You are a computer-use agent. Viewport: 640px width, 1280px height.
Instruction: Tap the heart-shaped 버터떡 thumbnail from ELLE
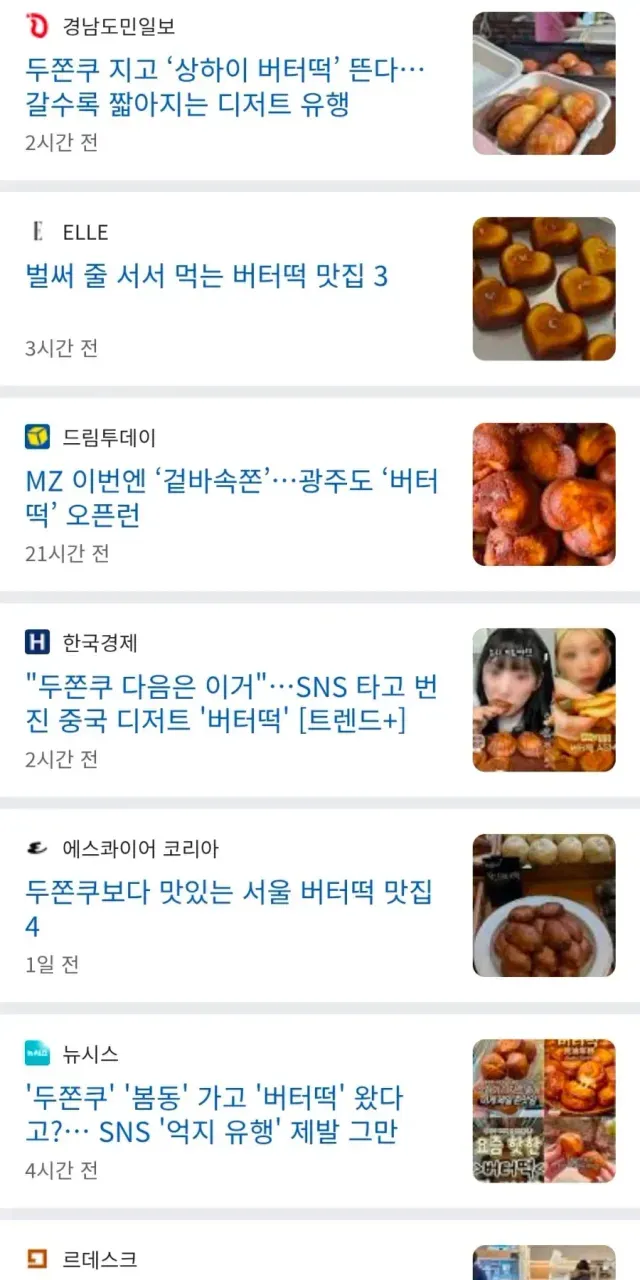tap(543, 289)
